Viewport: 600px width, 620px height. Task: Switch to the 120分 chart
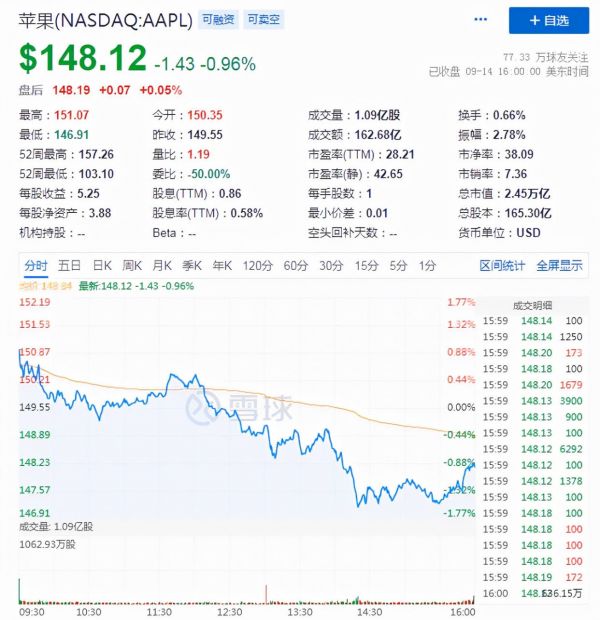pyautogui.click(x=257, y=265)
